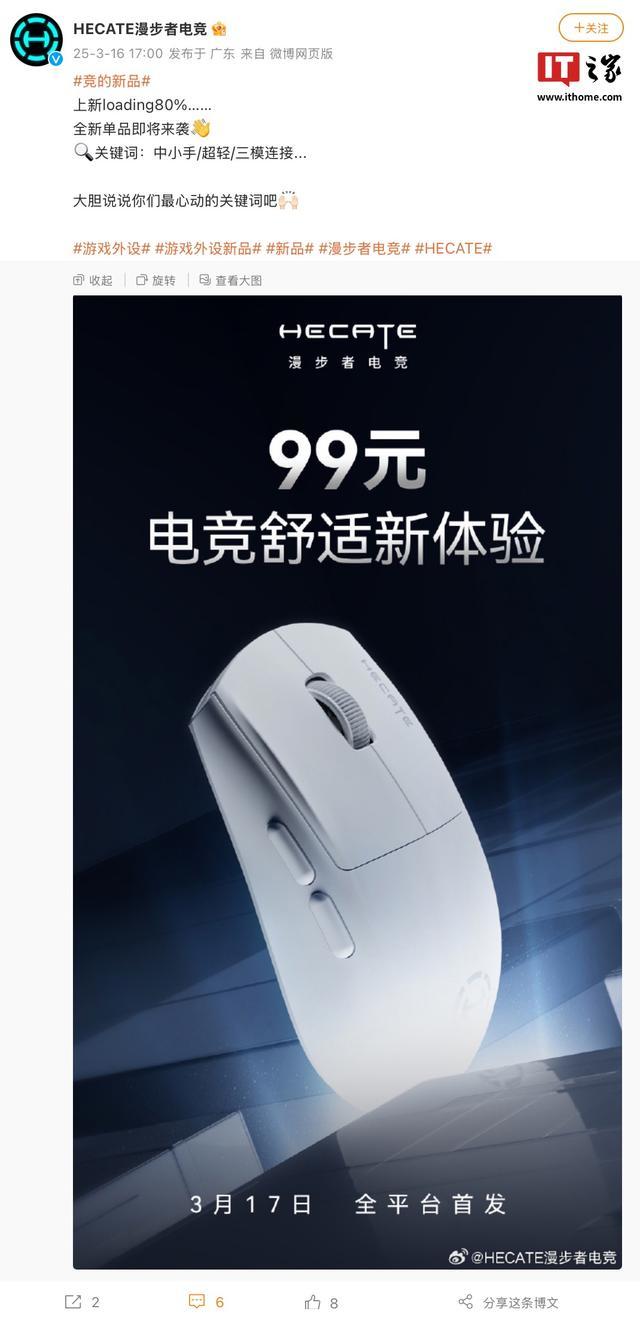
Task: Open the #竞的新品# hashtag
Action: tap(112, 79)
